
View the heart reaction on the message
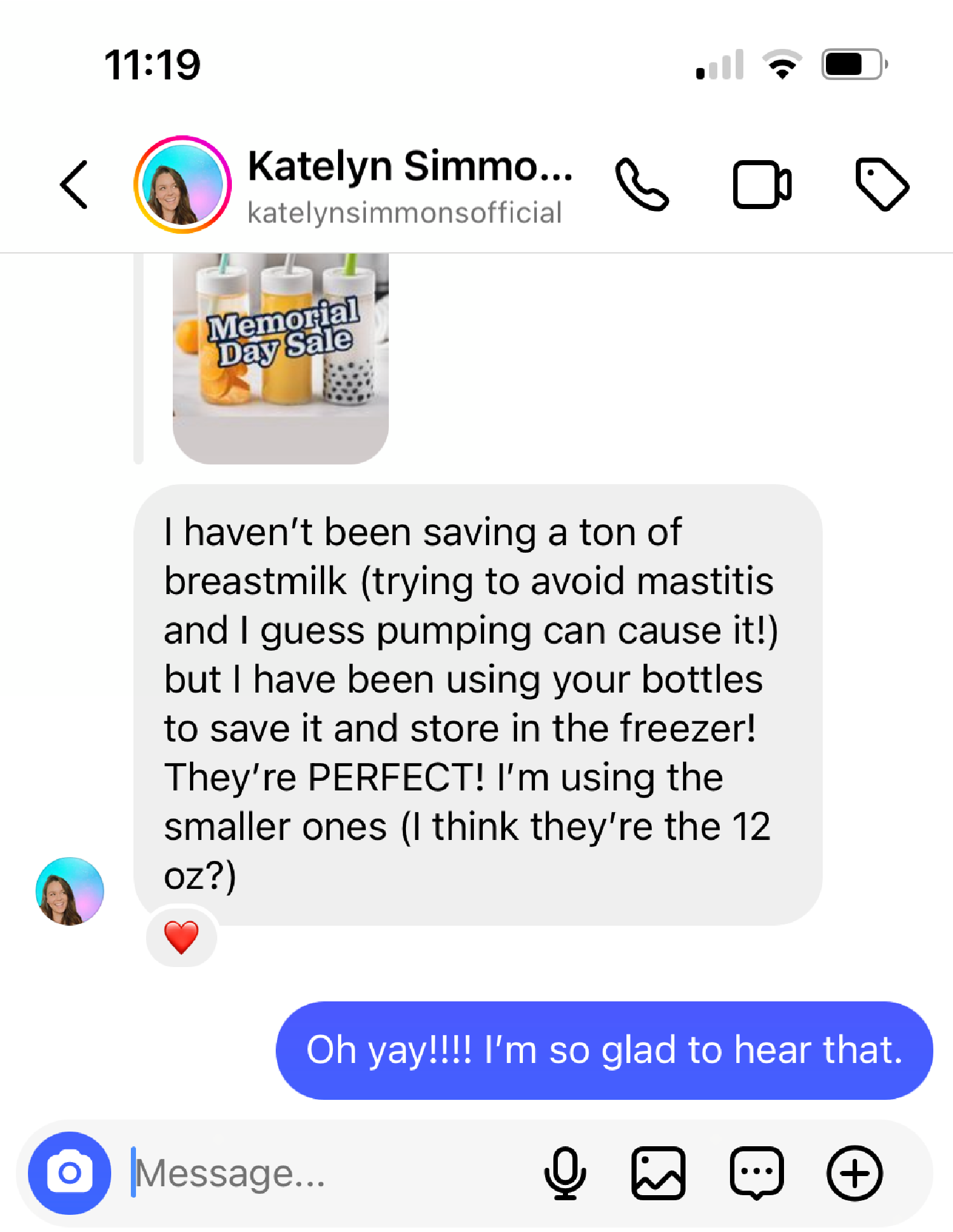181,937
